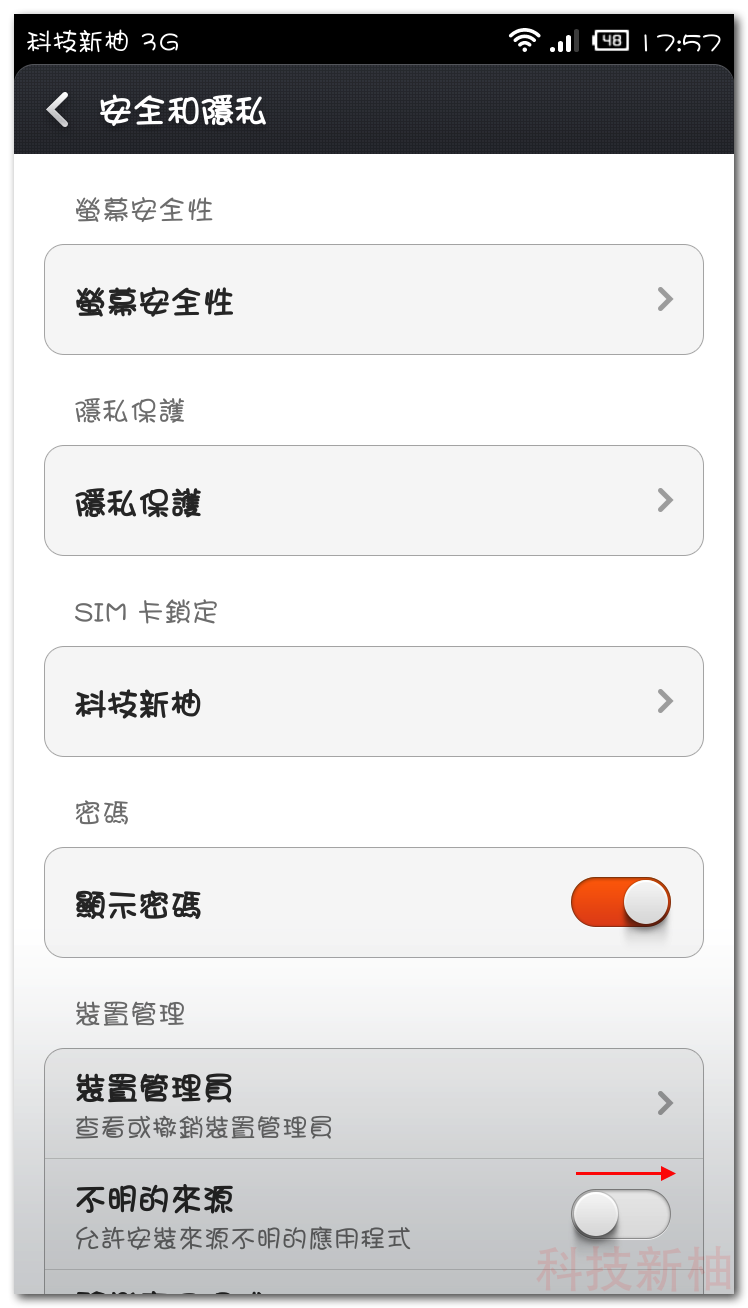The image size is (748, 1308).
Task: Go back from 安全和隱私 settings
Action: point(58,110)
